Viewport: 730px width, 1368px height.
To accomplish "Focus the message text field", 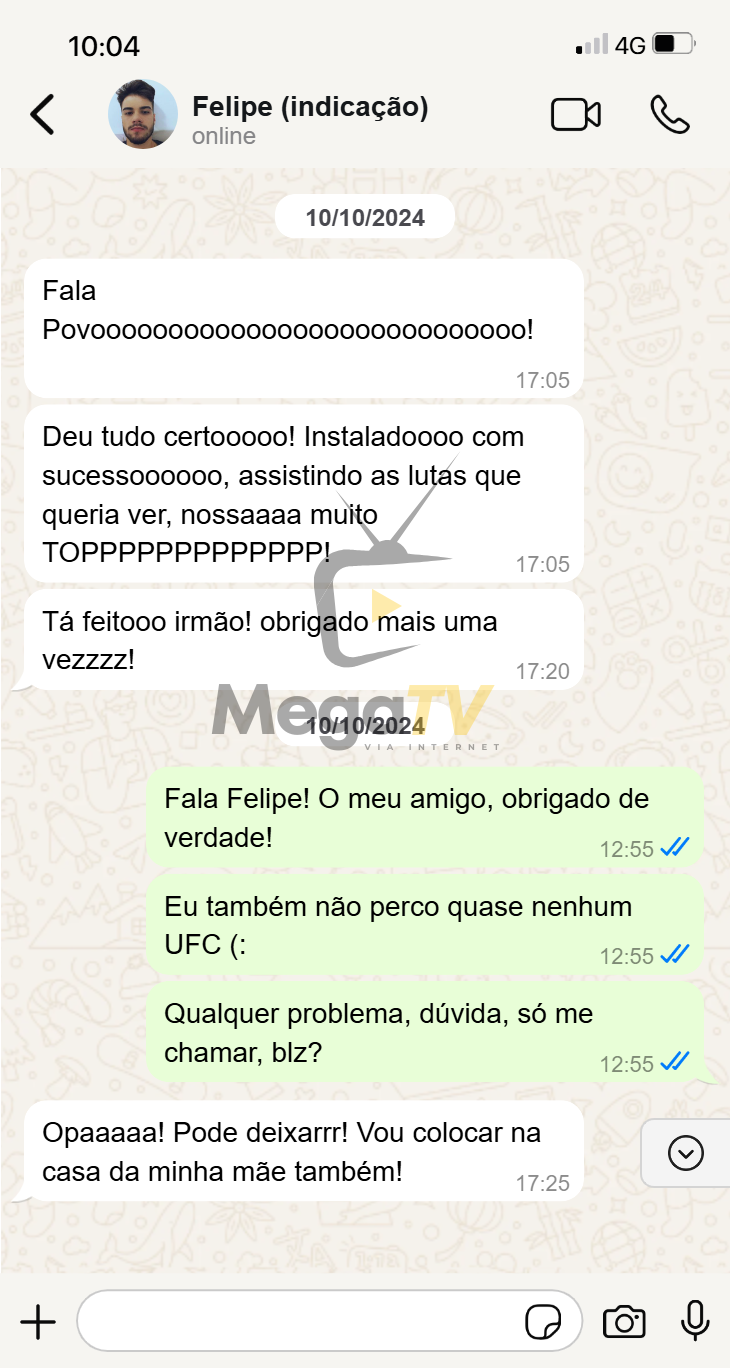I will [300, 1322].
